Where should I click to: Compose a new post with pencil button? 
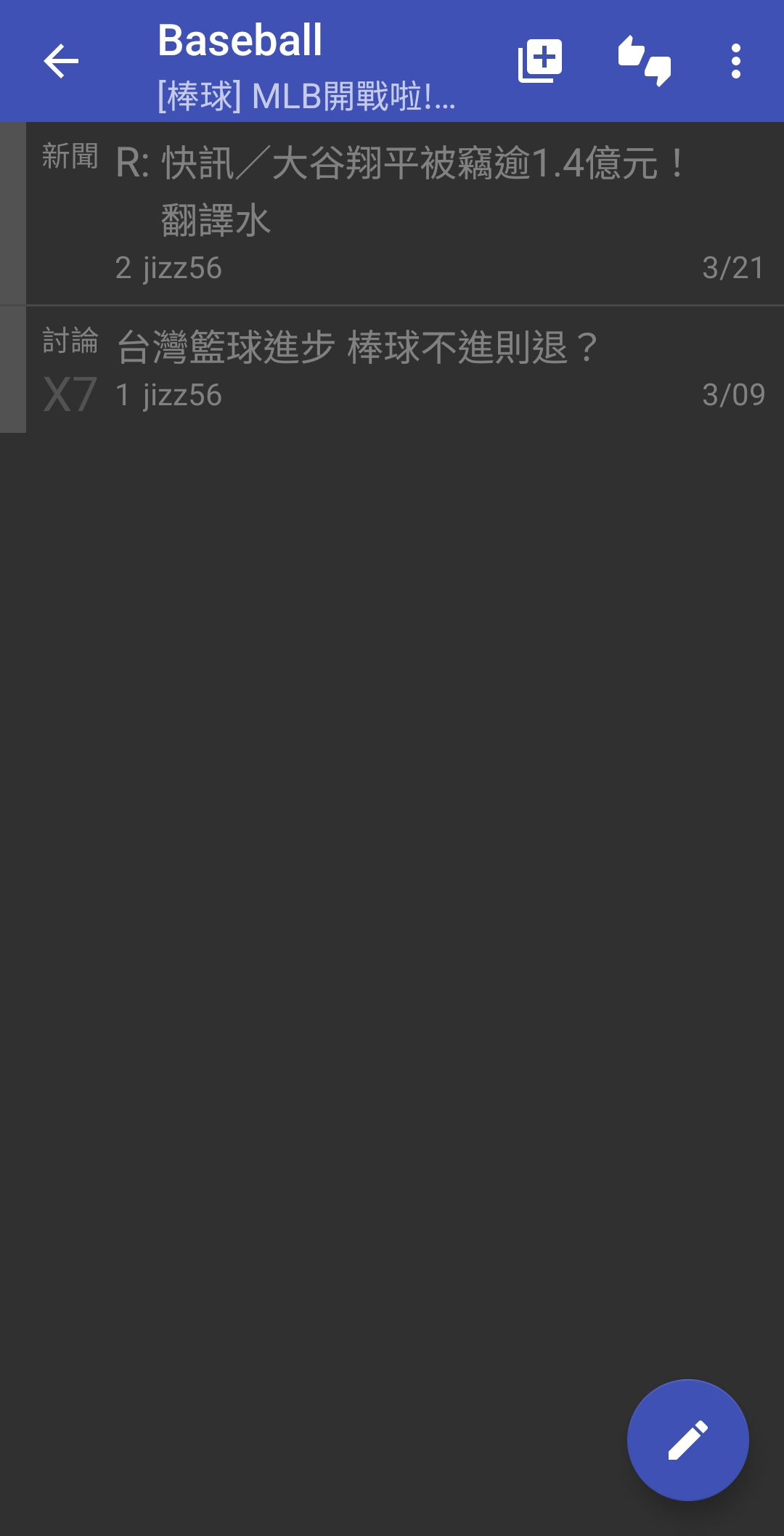[687, 1439]
